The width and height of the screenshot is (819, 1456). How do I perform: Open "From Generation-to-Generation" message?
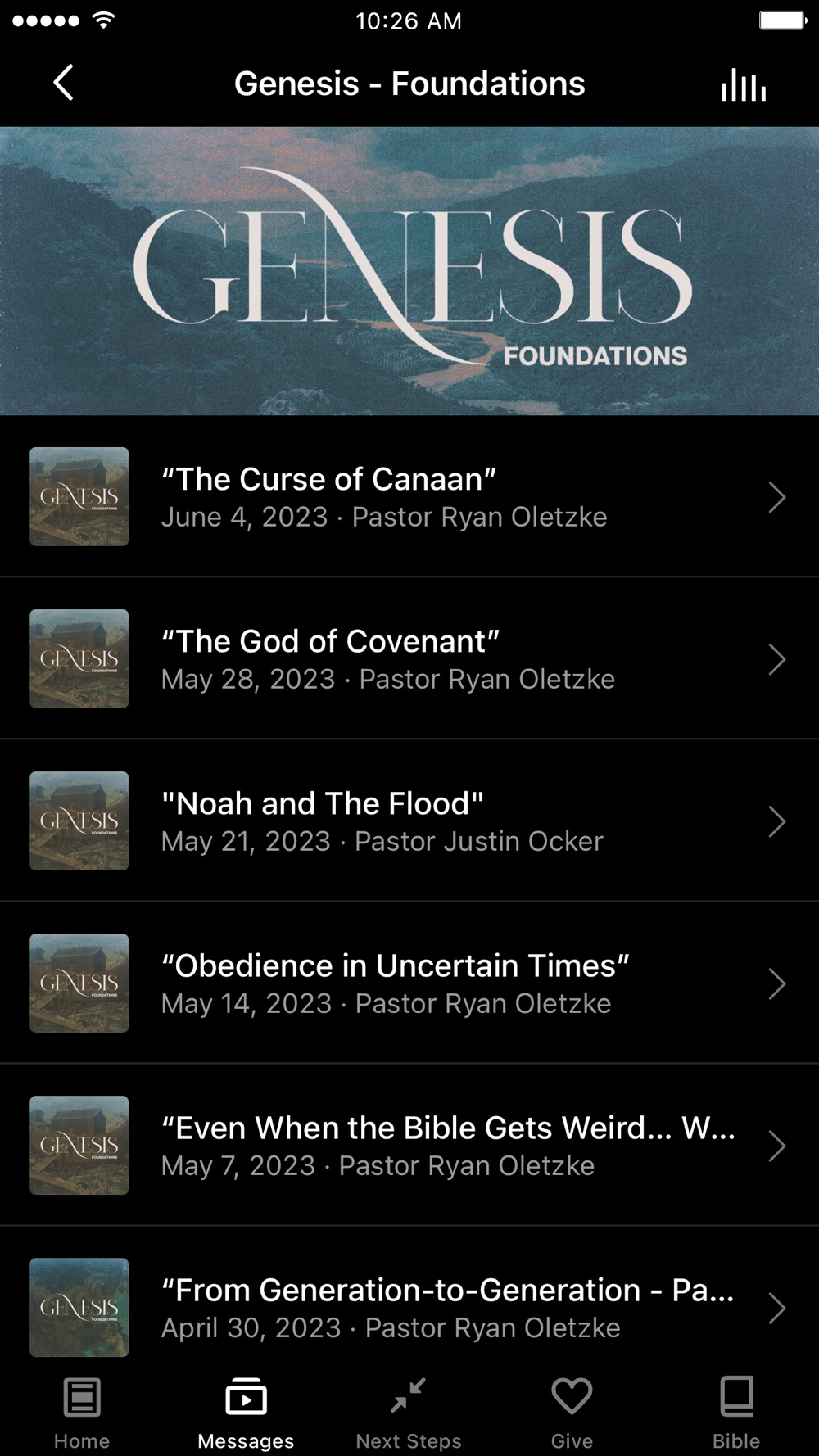pyautogui.click(x=409, y=1306)
